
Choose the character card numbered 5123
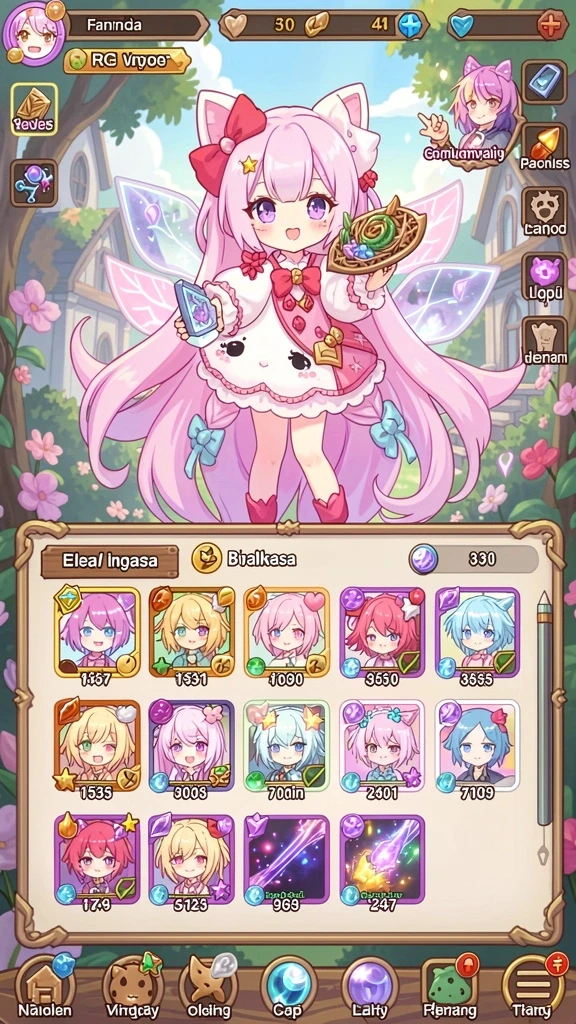[x=191, y=860]
